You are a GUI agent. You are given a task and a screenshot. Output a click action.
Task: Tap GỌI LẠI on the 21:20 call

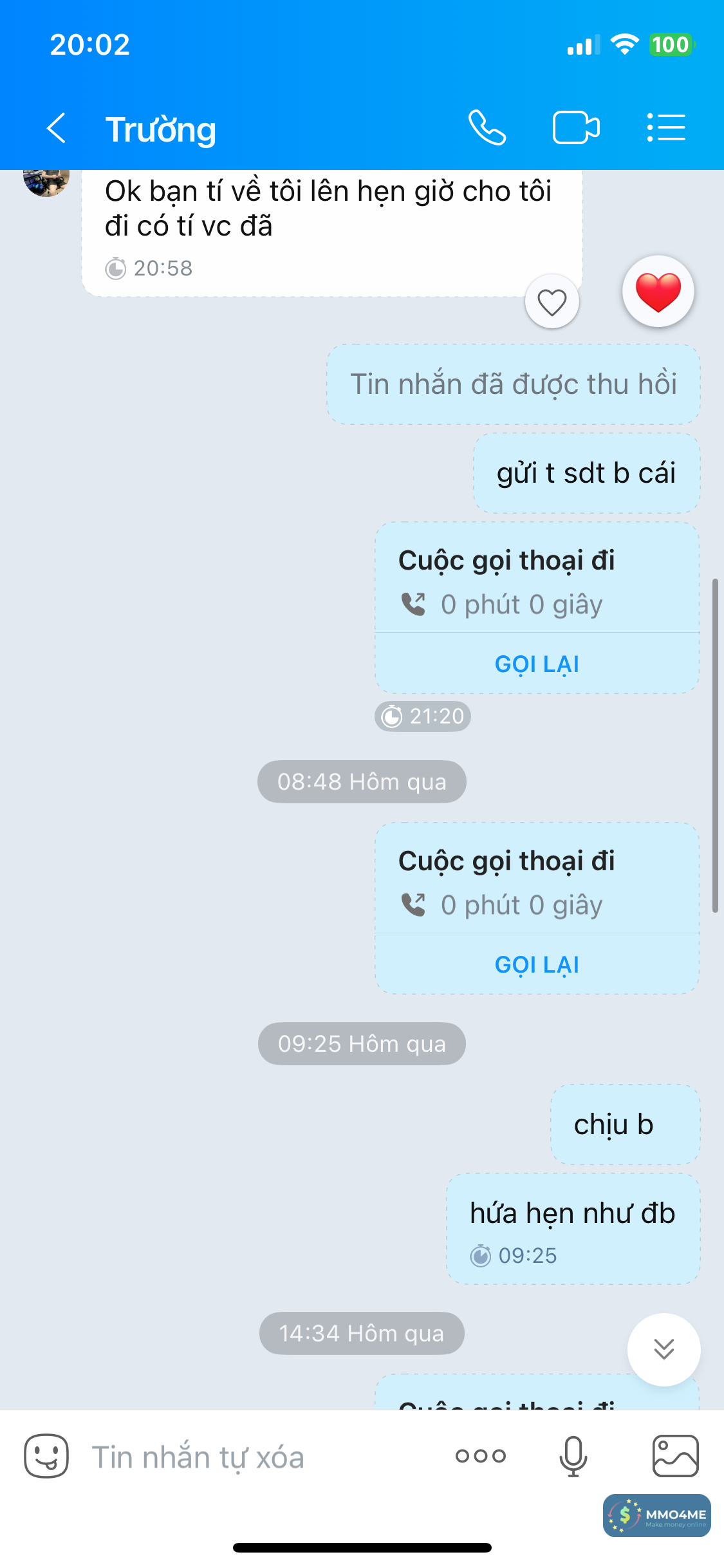537,664
